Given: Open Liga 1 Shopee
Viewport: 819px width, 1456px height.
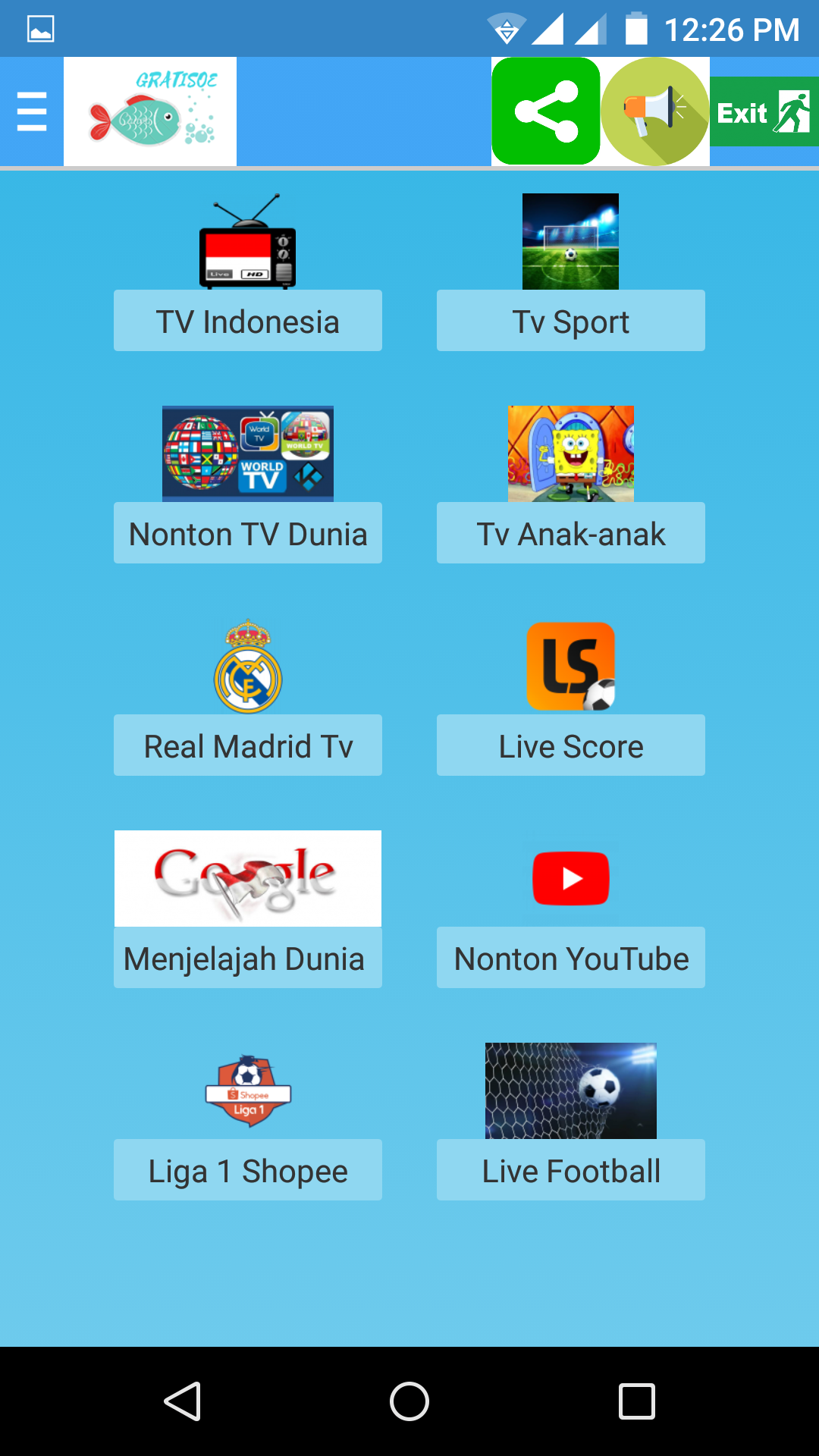Looking at the screenshot, I should [x=247, y=1169].
